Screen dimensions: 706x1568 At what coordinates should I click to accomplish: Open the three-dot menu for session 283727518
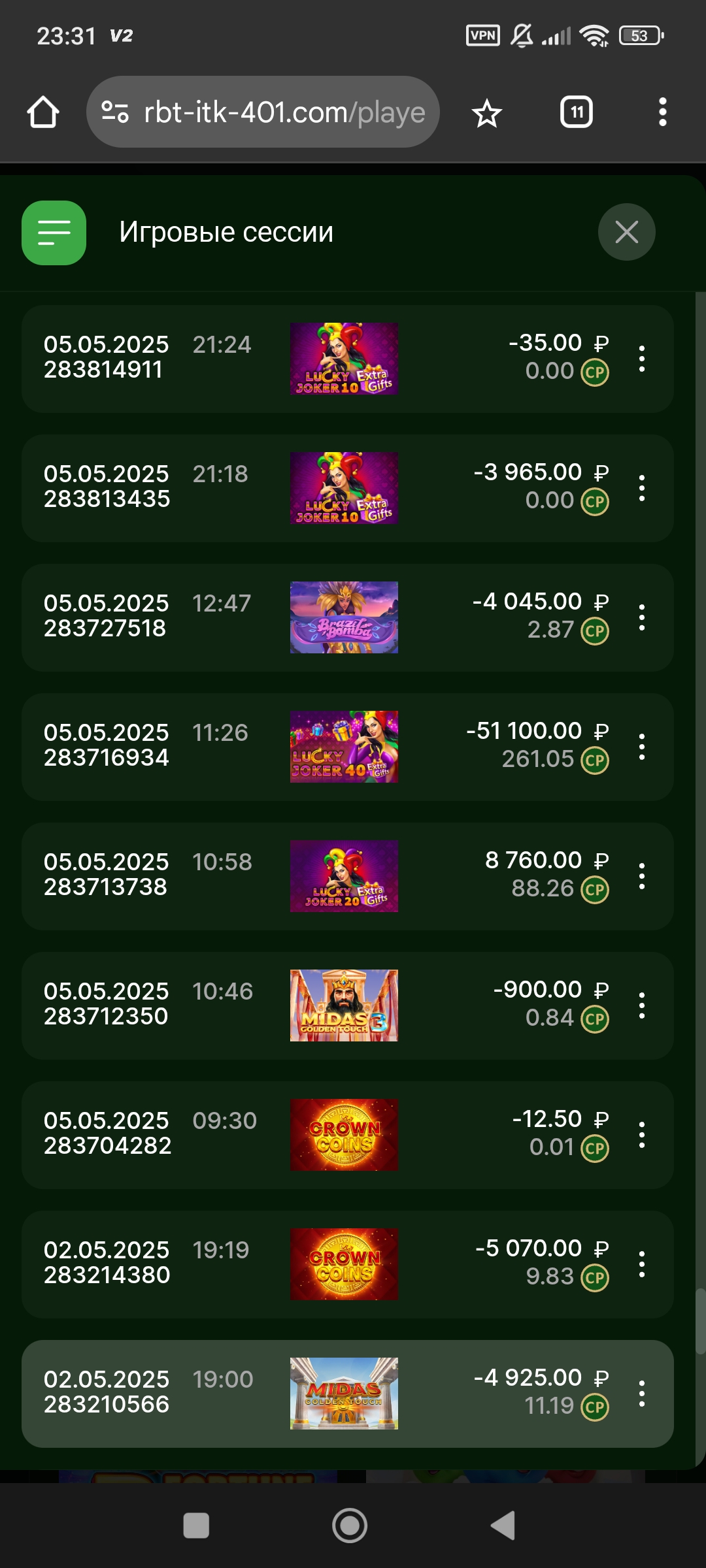click(641, 617)
